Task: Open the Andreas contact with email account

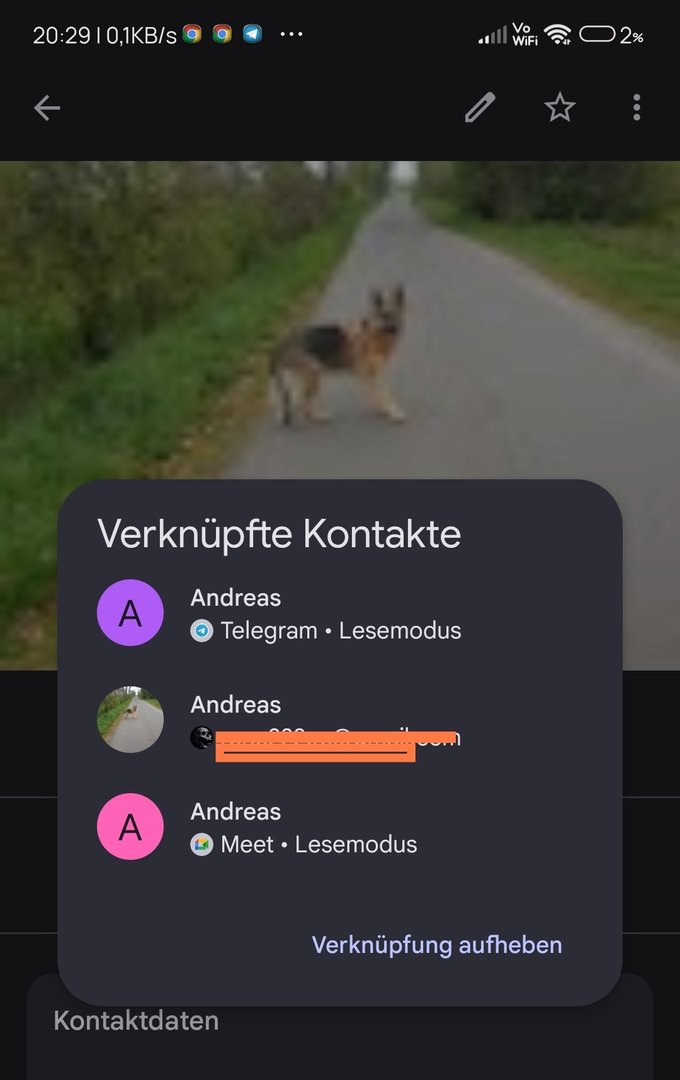Action: pos(325,722)
